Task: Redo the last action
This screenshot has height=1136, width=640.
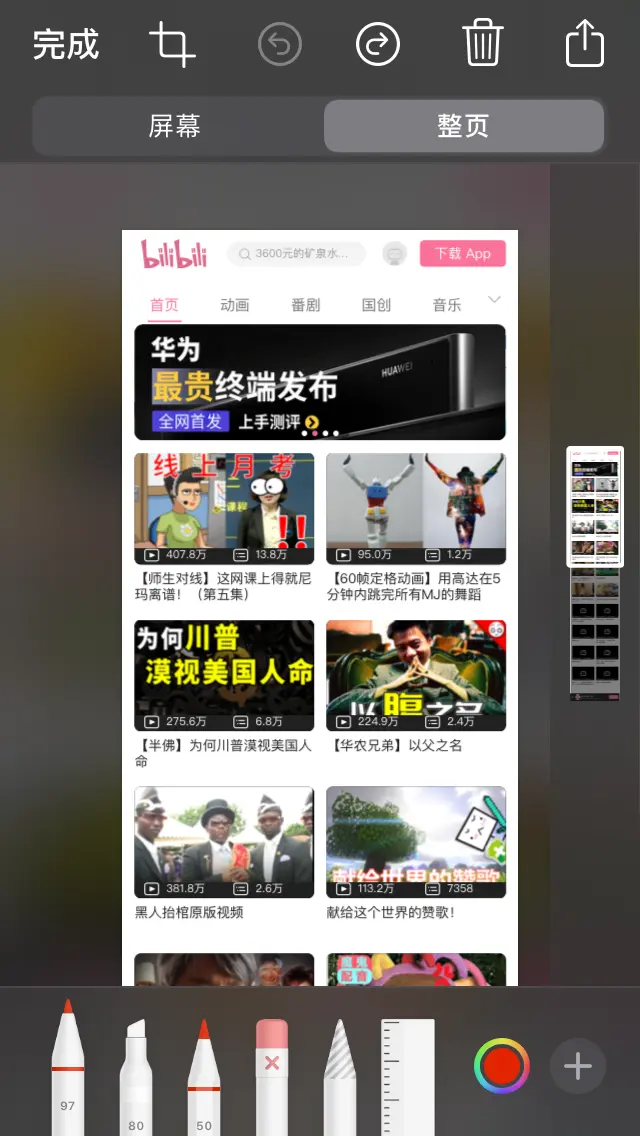Action: coord(378,45)
